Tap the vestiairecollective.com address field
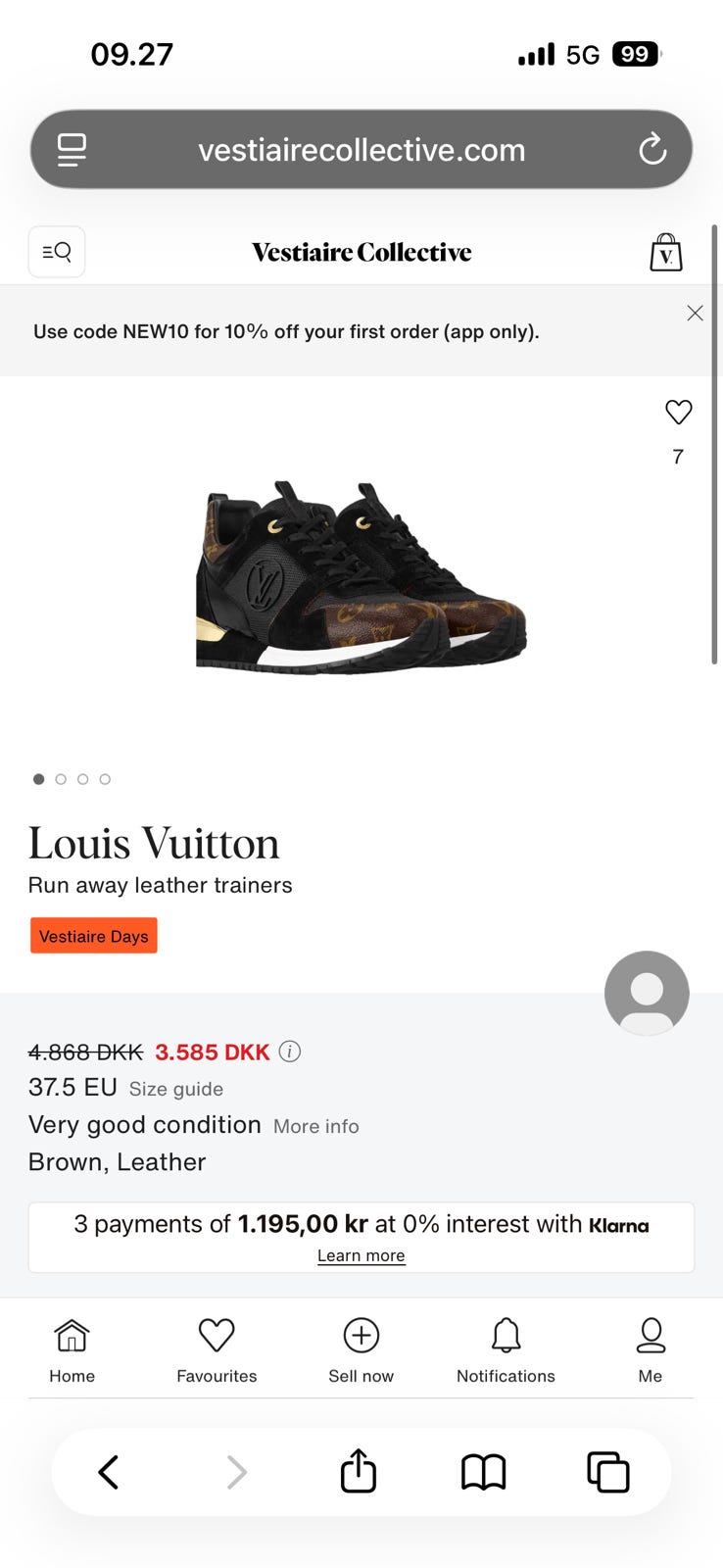The width and height of the screenshot is (723, 1568). 361,150
